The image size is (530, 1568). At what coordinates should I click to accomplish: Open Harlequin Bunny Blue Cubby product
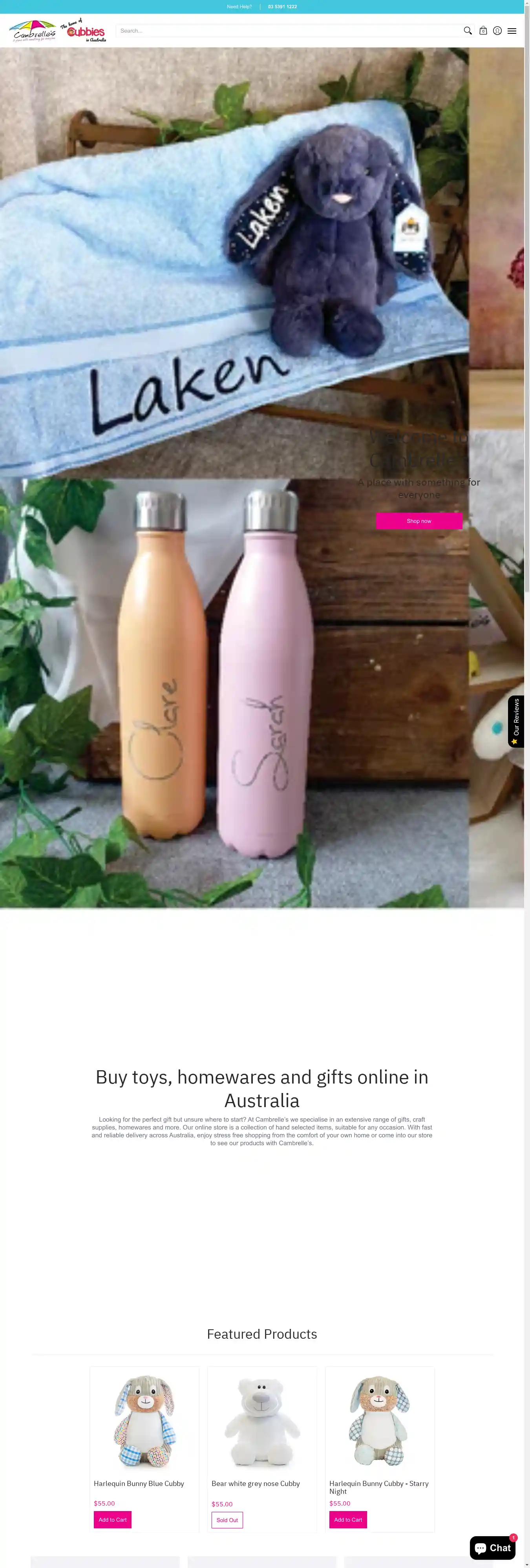pos(139,1483)
